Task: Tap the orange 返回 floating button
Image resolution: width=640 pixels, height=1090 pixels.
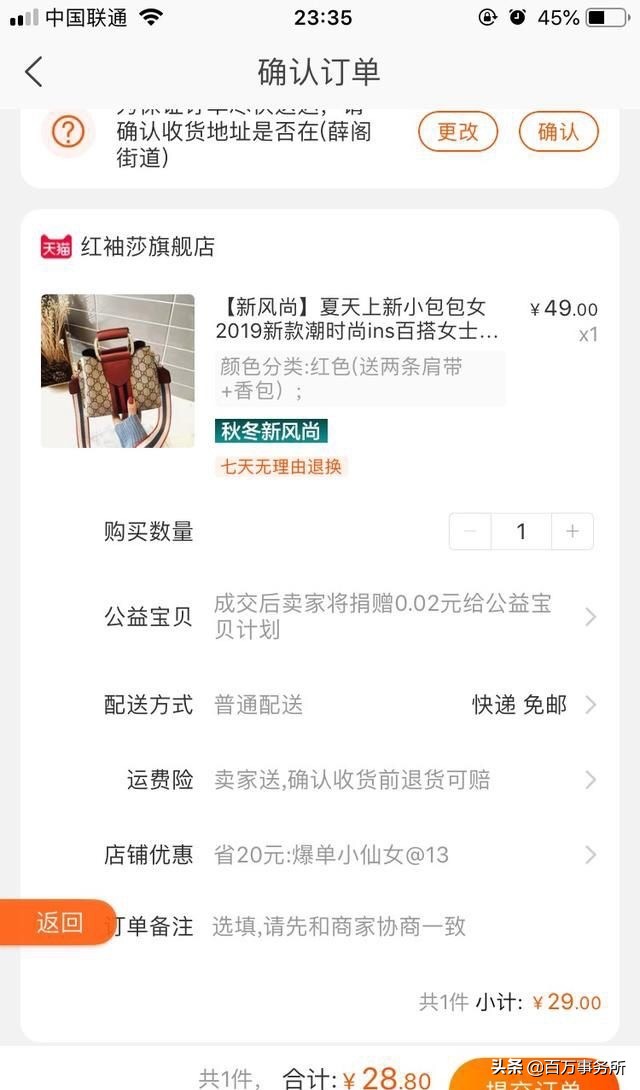Action: tap(58, 922)
